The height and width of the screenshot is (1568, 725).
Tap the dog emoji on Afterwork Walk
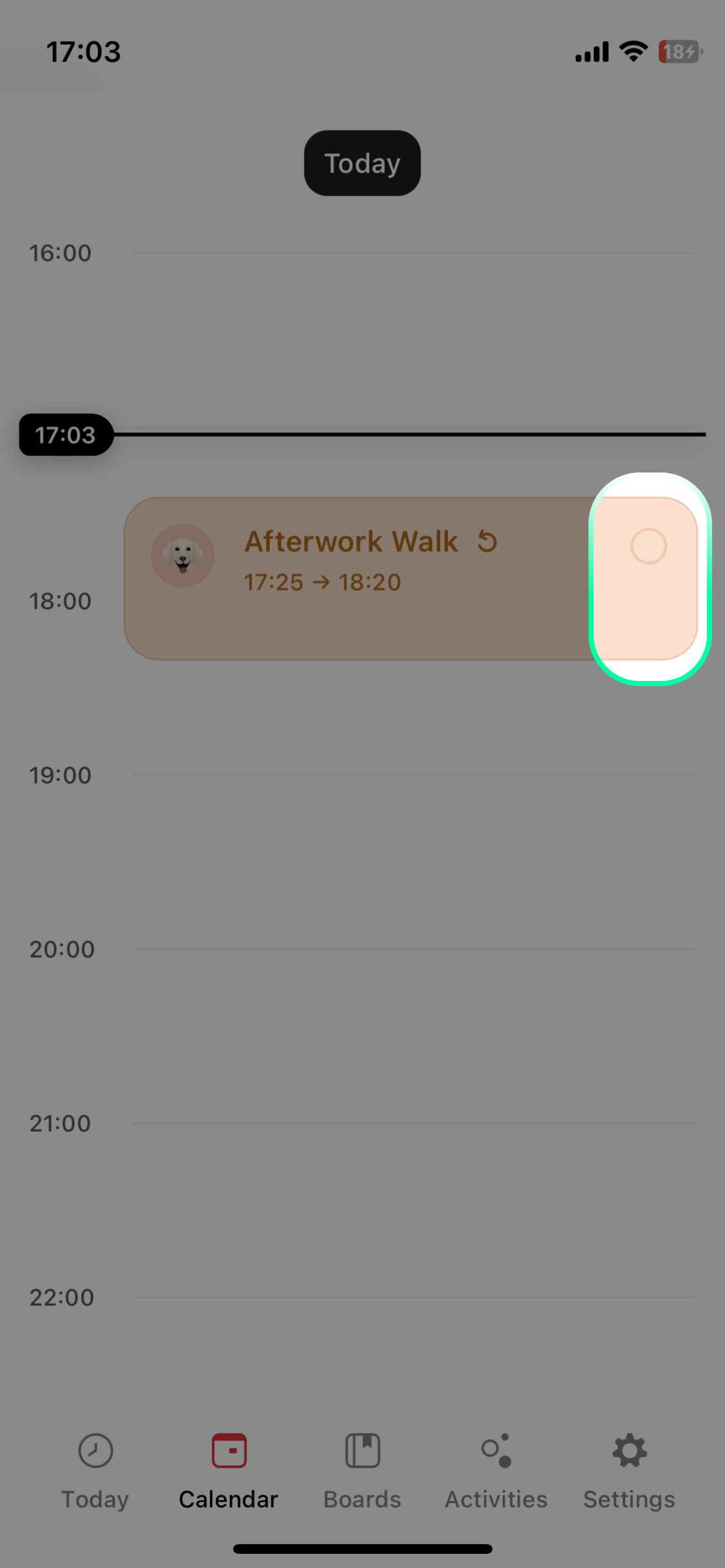182,555
